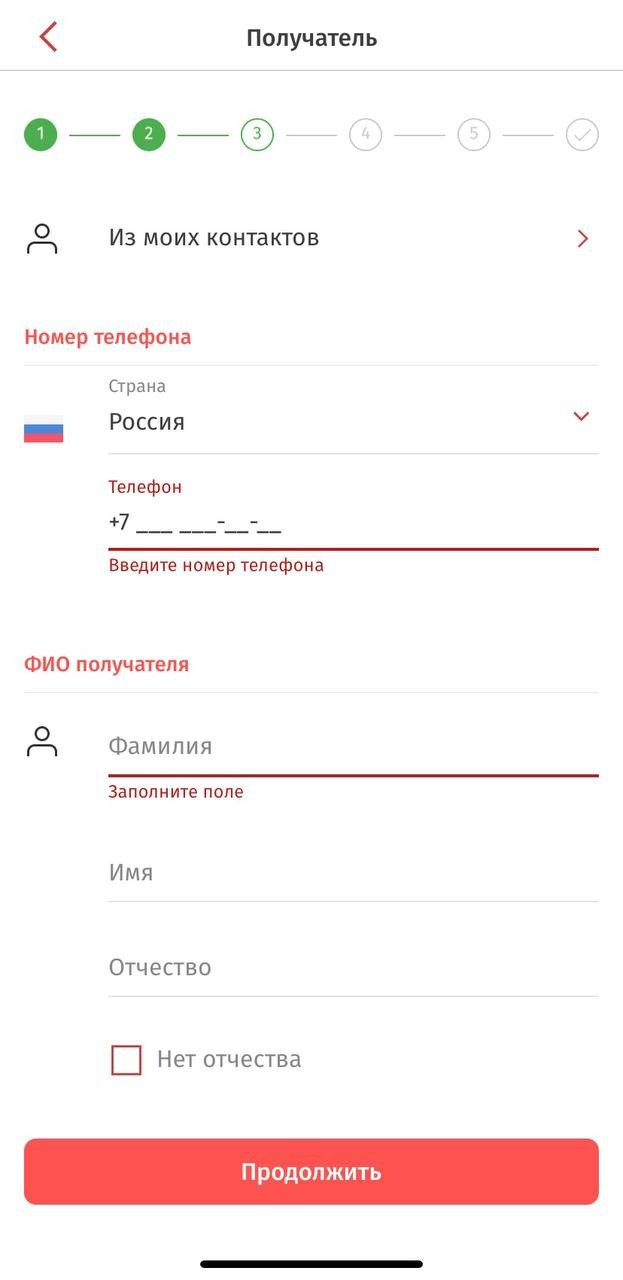Check the 'Нет отчества' checkbox
The image size is (623, 1280).
point(127,1060)
